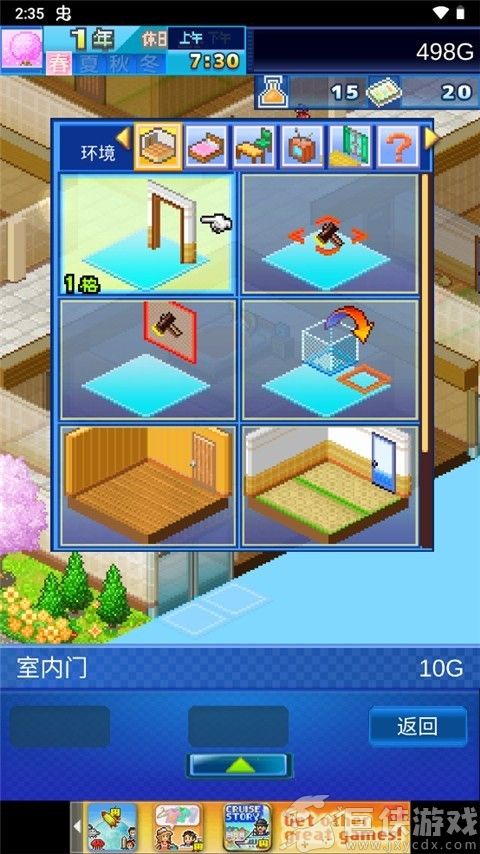
Task: Select the wall hammer tool
Action: (x=148, y=359)
